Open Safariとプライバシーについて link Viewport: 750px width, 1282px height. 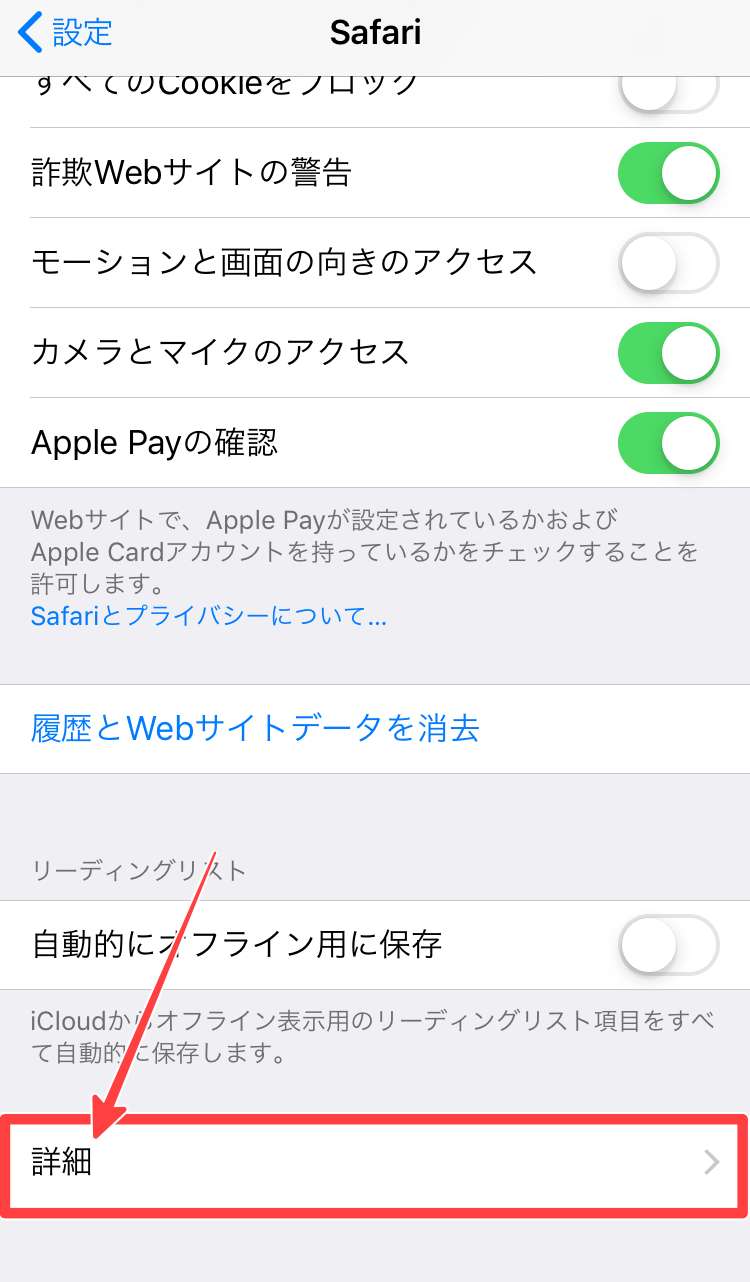[208, 616]
